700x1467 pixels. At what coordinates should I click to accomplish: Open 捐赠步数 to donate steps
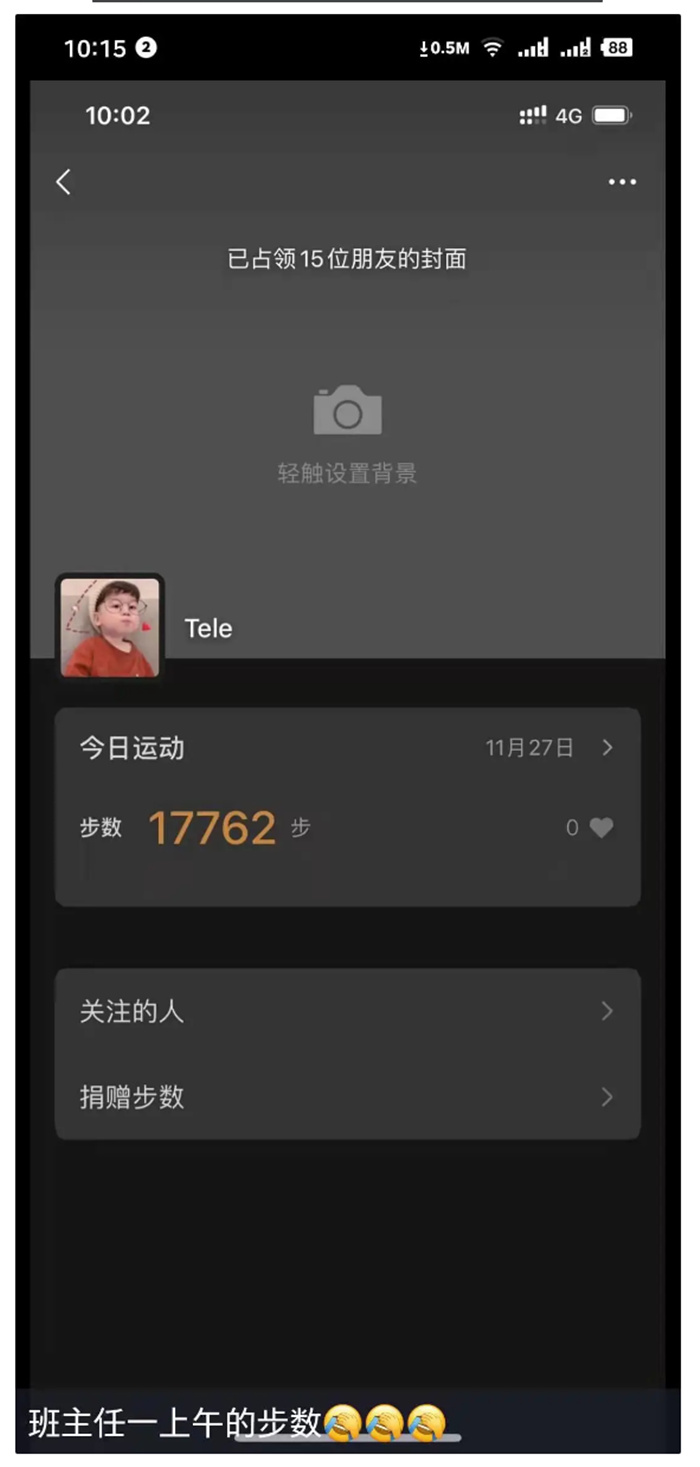point(347,1097)
